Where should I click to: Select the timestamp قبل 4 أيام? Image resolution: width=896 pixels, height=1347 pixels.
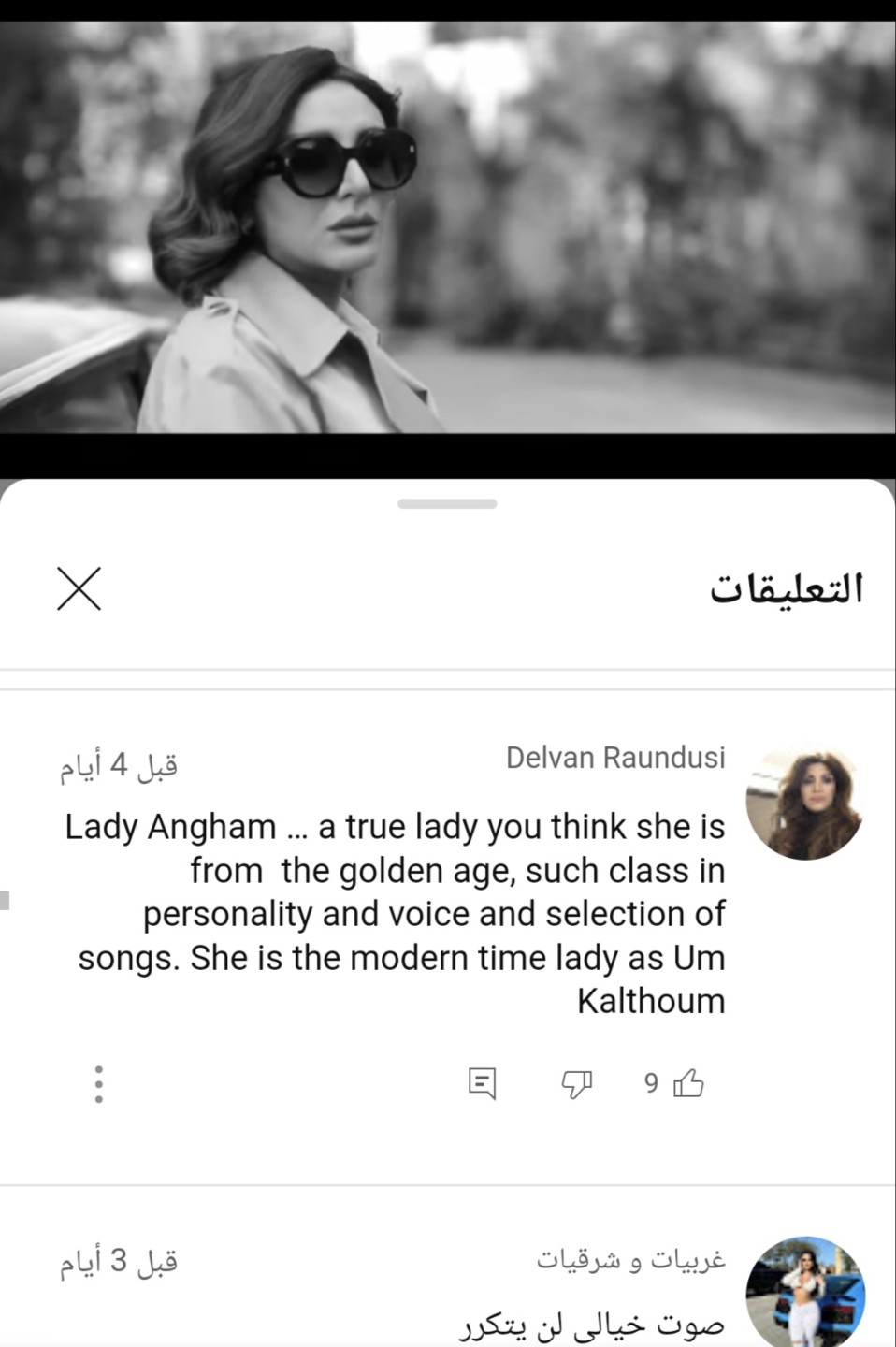[116, 763]
